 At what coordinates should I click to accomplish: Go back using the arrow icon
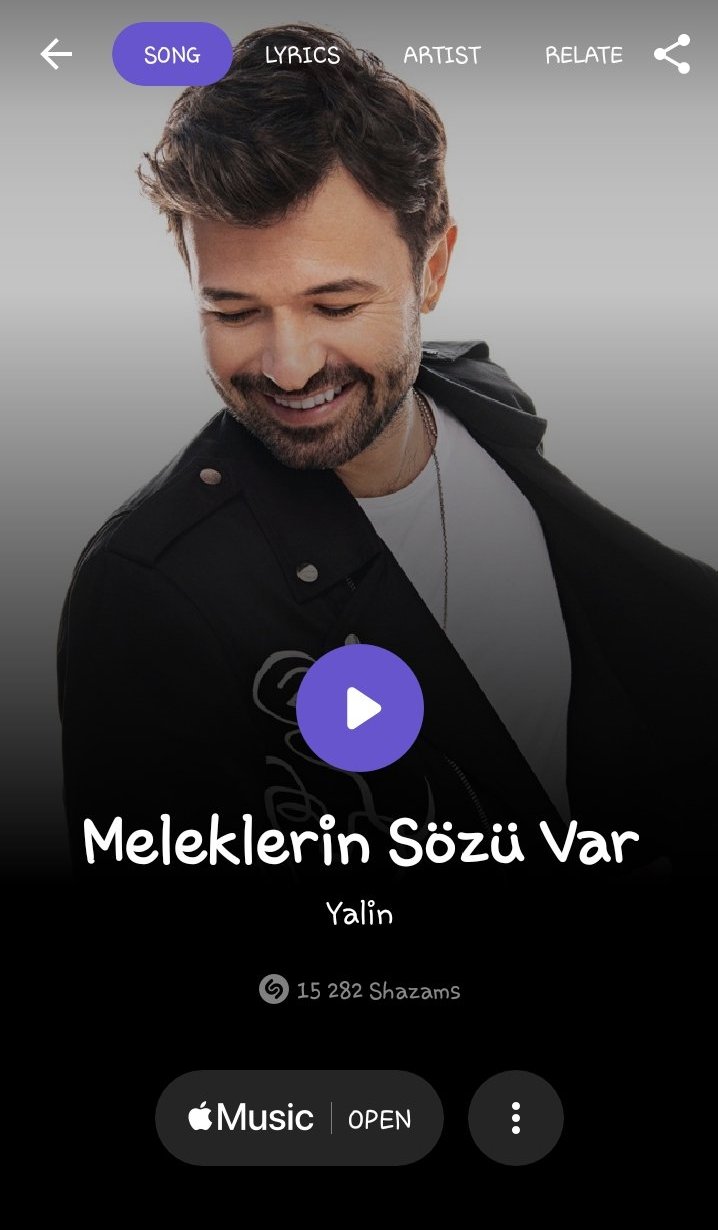coord(56,54)
